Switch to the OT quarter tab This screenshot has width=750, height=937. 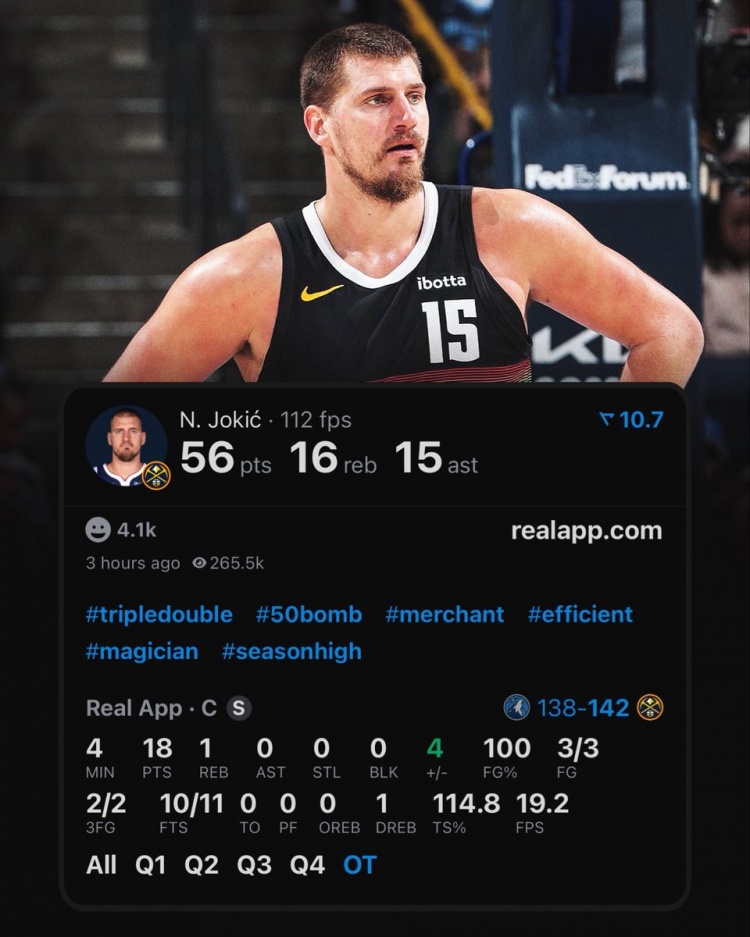[356, 867]
